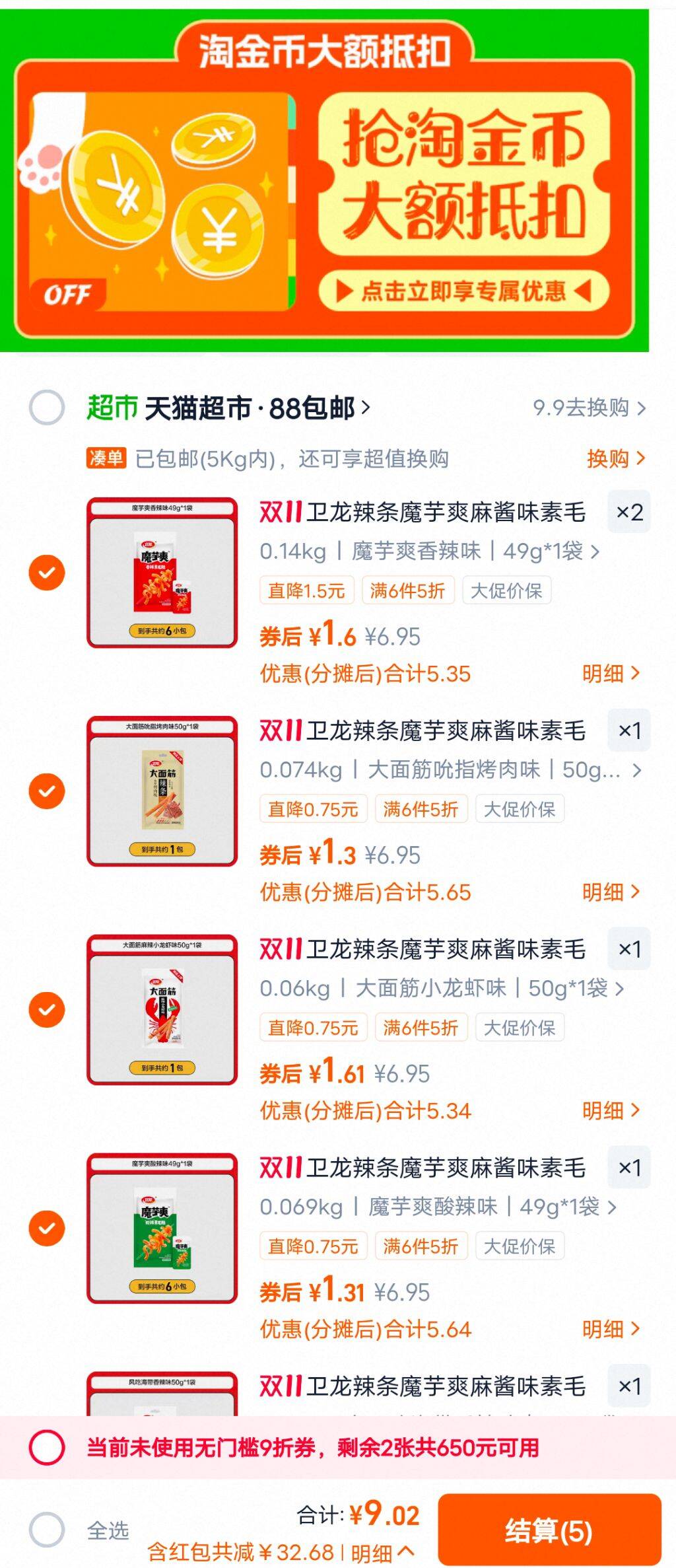Click the 直降1.5元 discount tag
676x1568 pixels.
coord(308,590)
